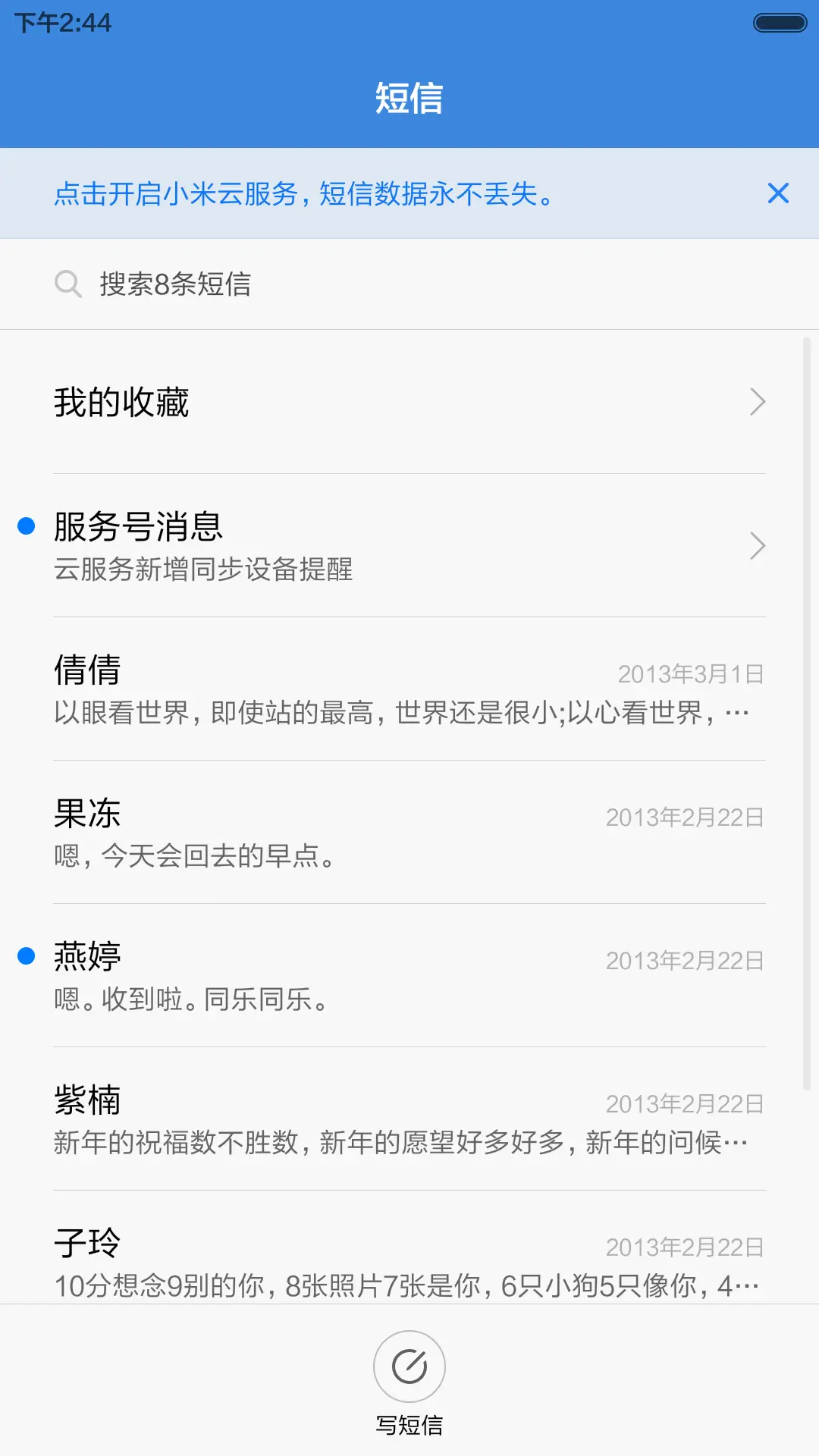Expand 我的收藏 with its chevron

click(757, 401)
